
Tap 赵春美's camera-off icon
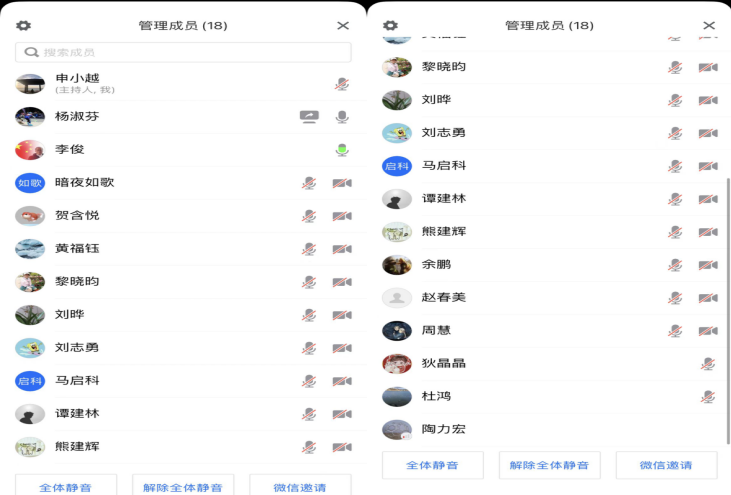point(708,298)
